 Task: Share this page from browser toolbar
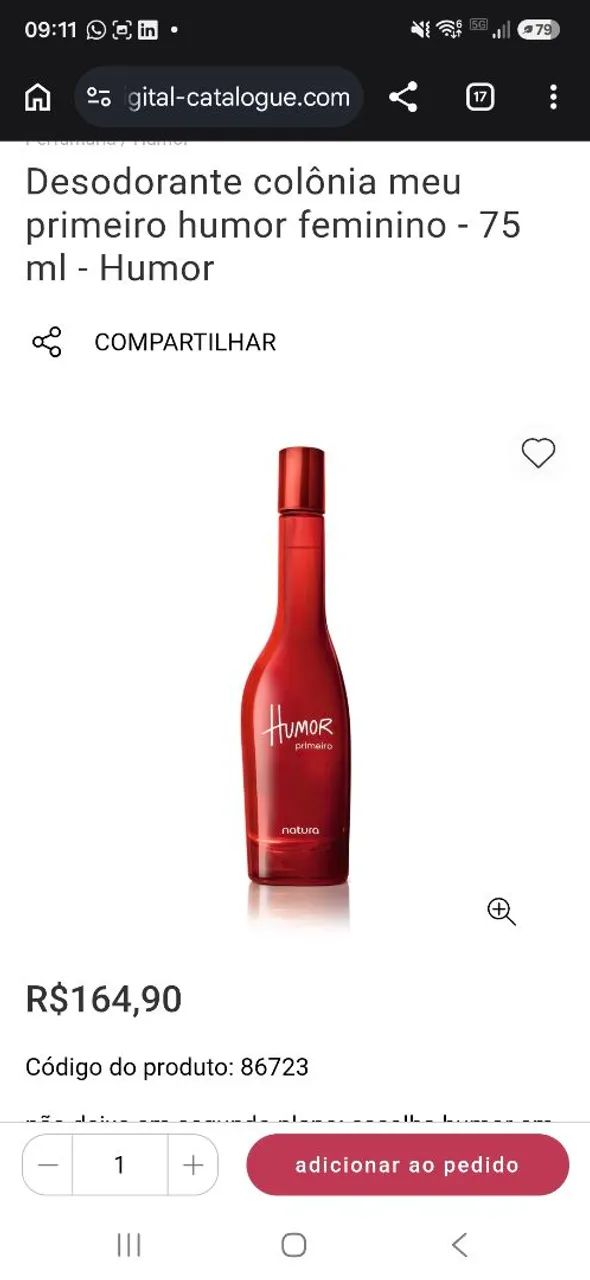403,97
